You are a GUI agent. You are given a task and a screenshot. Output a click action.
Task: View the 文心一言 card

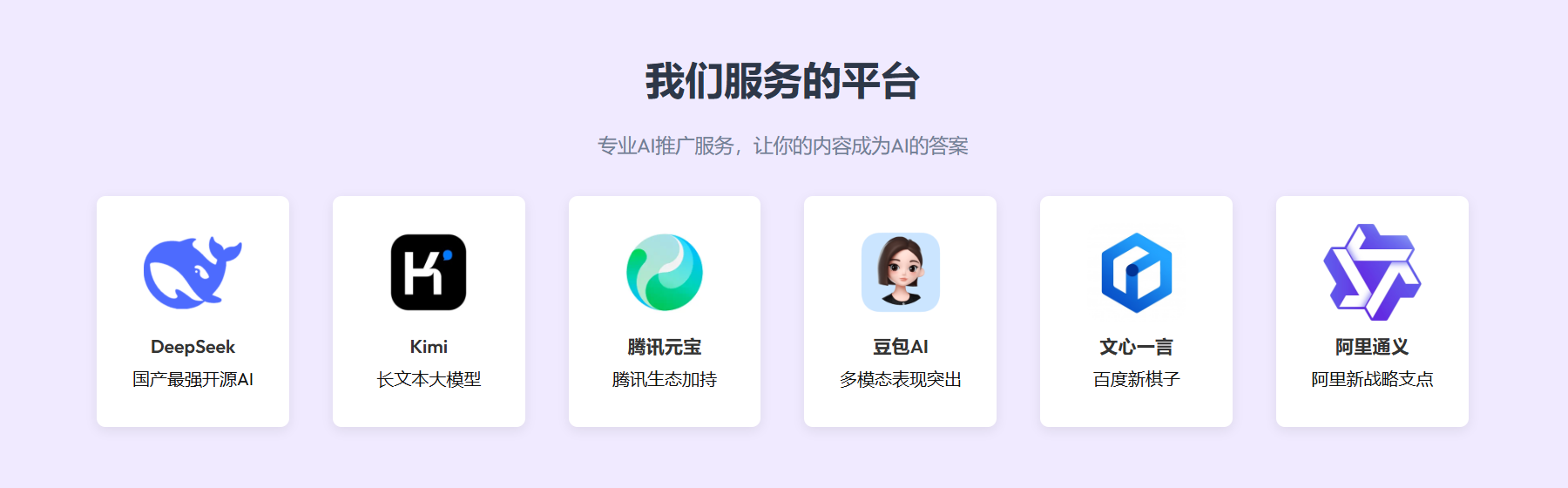click(x=1136, y=311)
